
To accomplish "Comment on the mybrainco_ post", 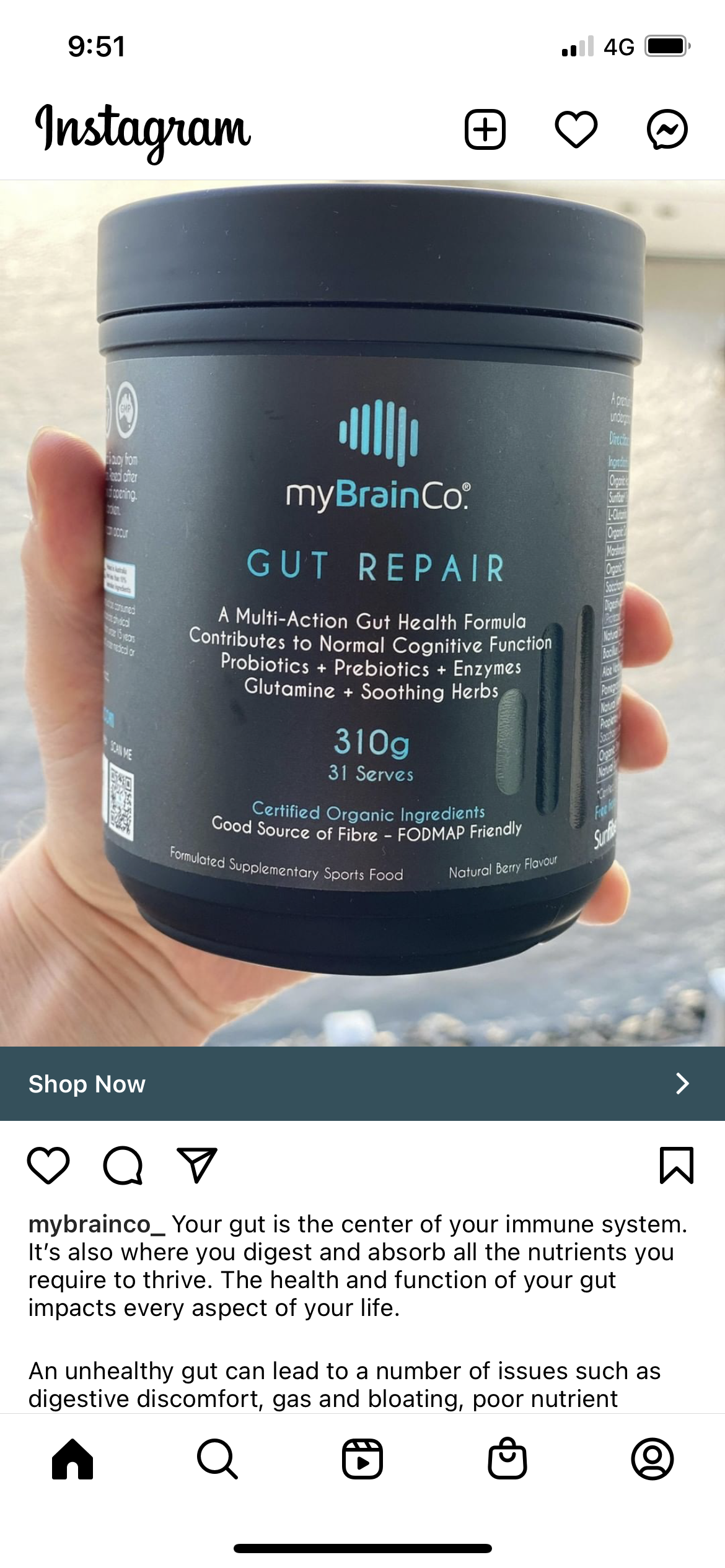I will (x=123, y=1165).
